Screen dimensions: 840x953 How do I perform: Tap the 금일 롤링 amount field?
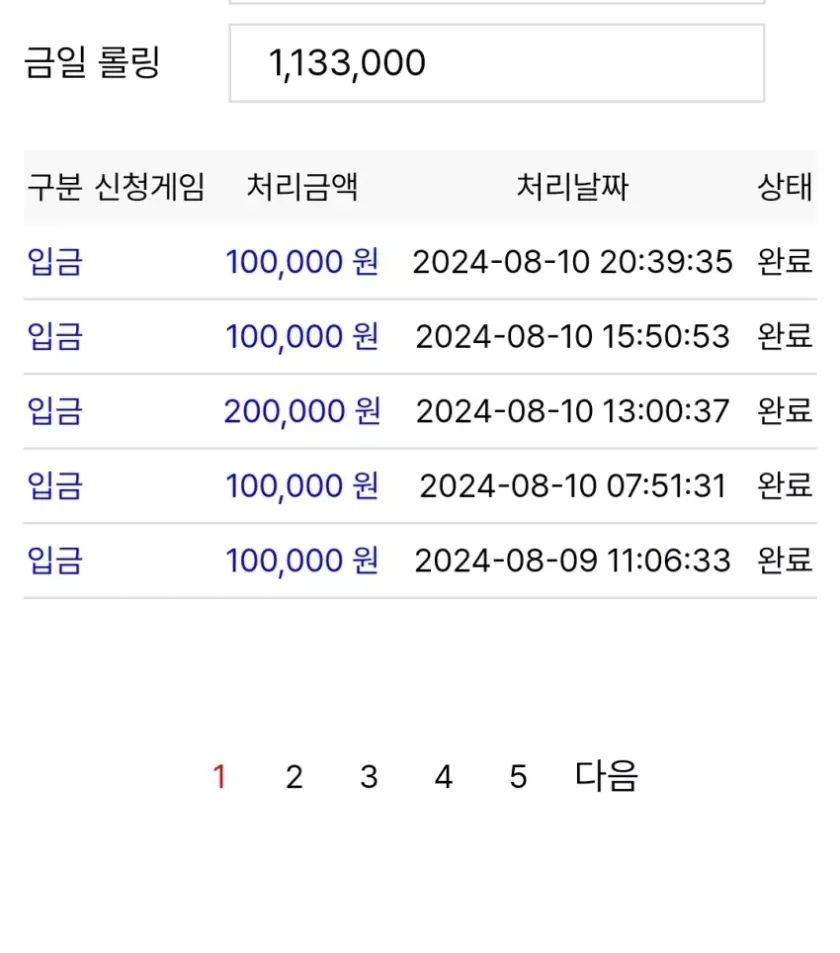496,64
